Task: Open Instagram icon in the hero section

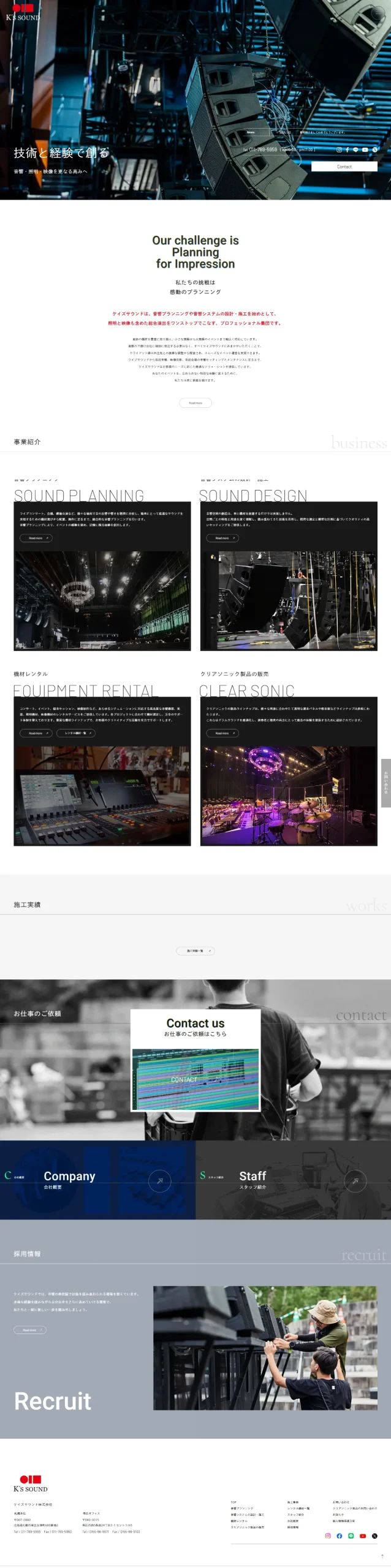Action: 339,149
